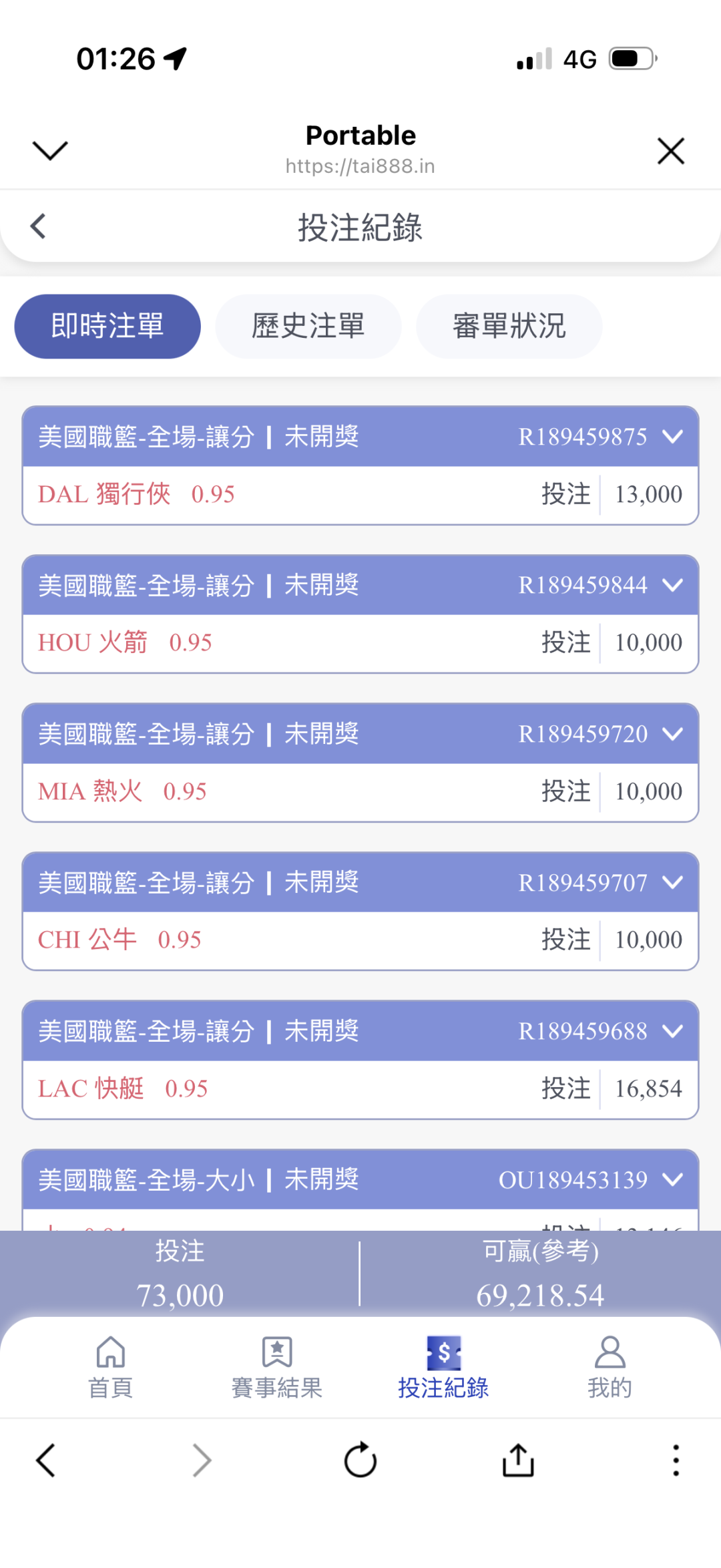Viewport: 721px width, 1568px height.
Task: Open the 審單狀況 tab
Action: coord(509,327)
